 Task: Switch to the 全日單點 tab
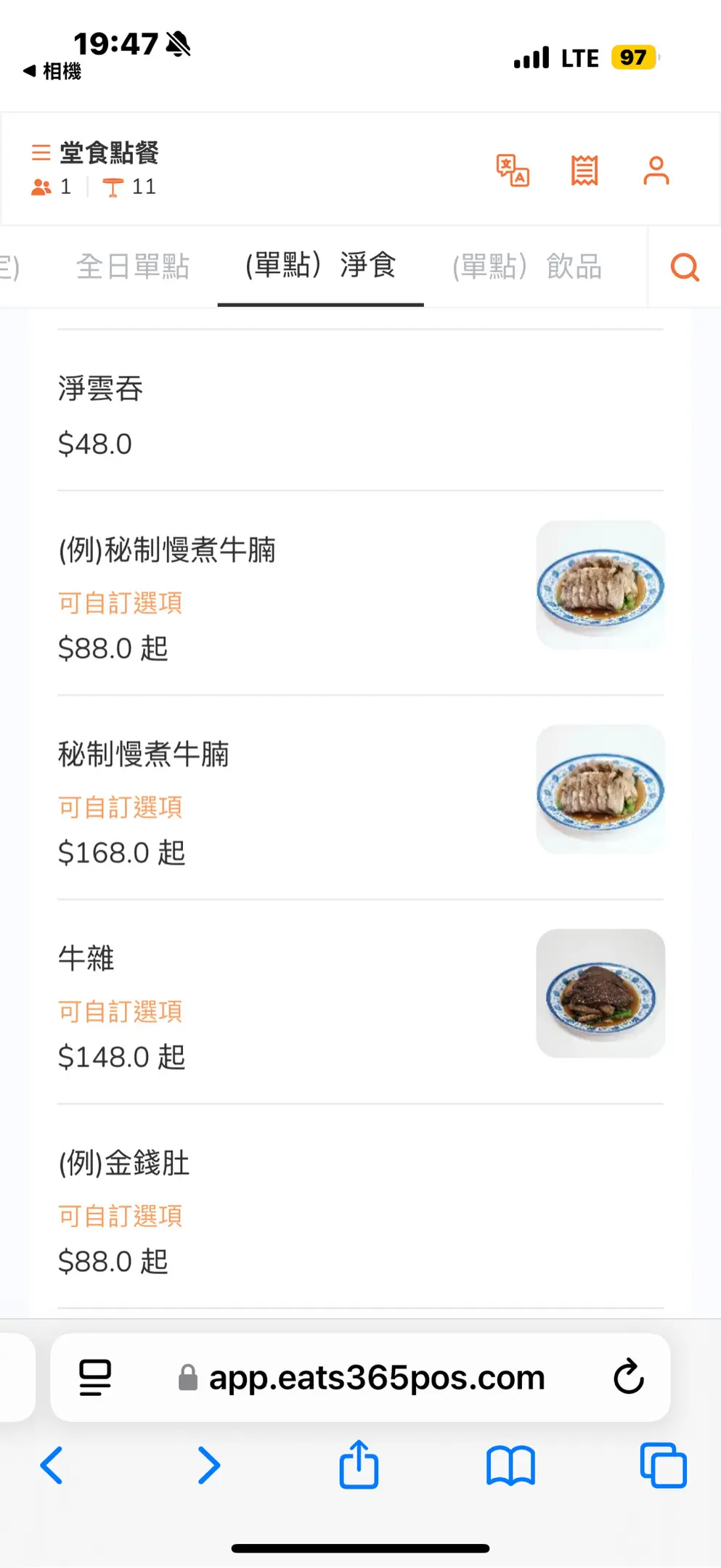pos(133,266)
